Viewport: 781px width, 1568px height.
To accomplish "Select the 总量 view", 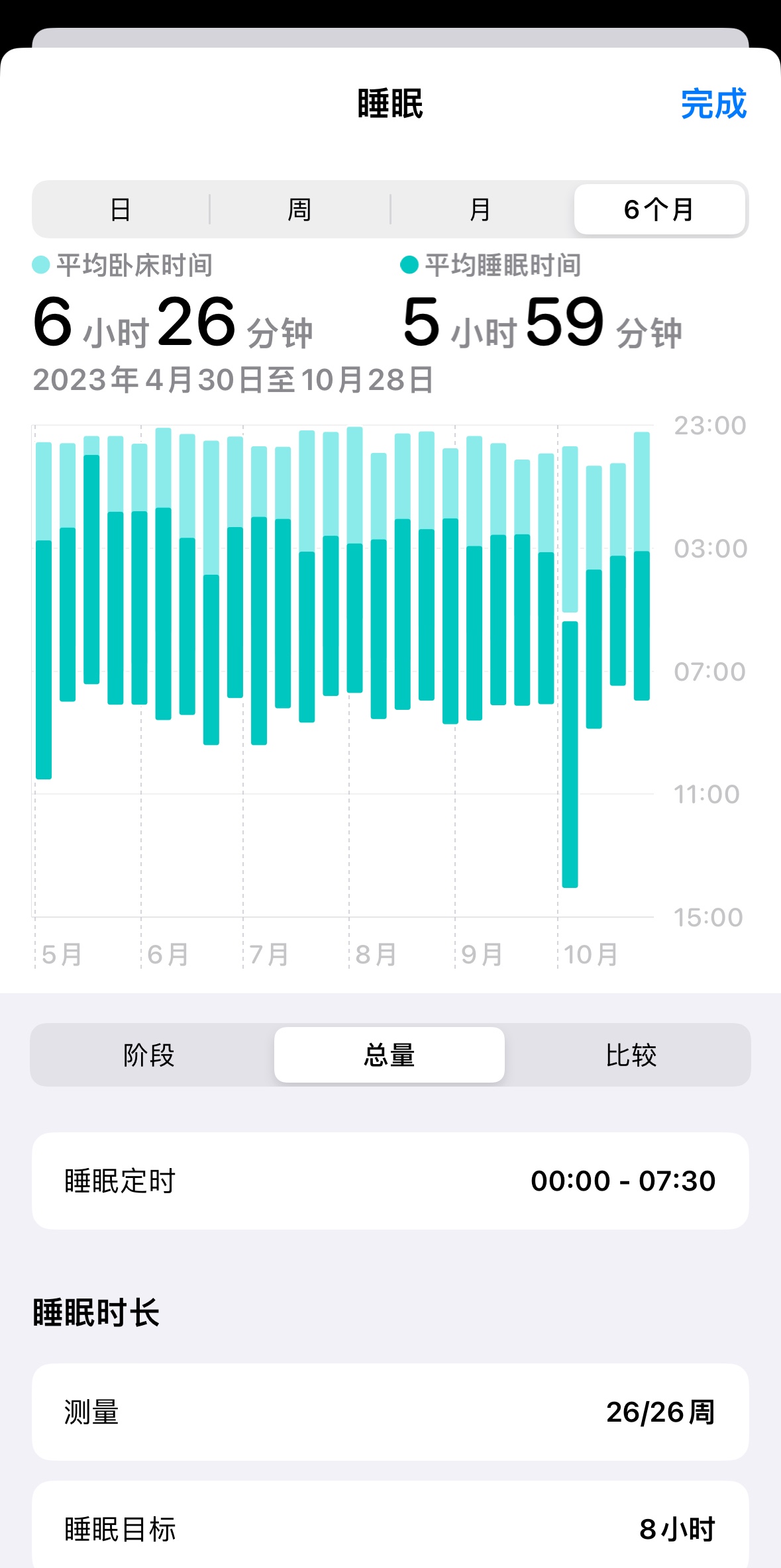I will click(390, 1055).
